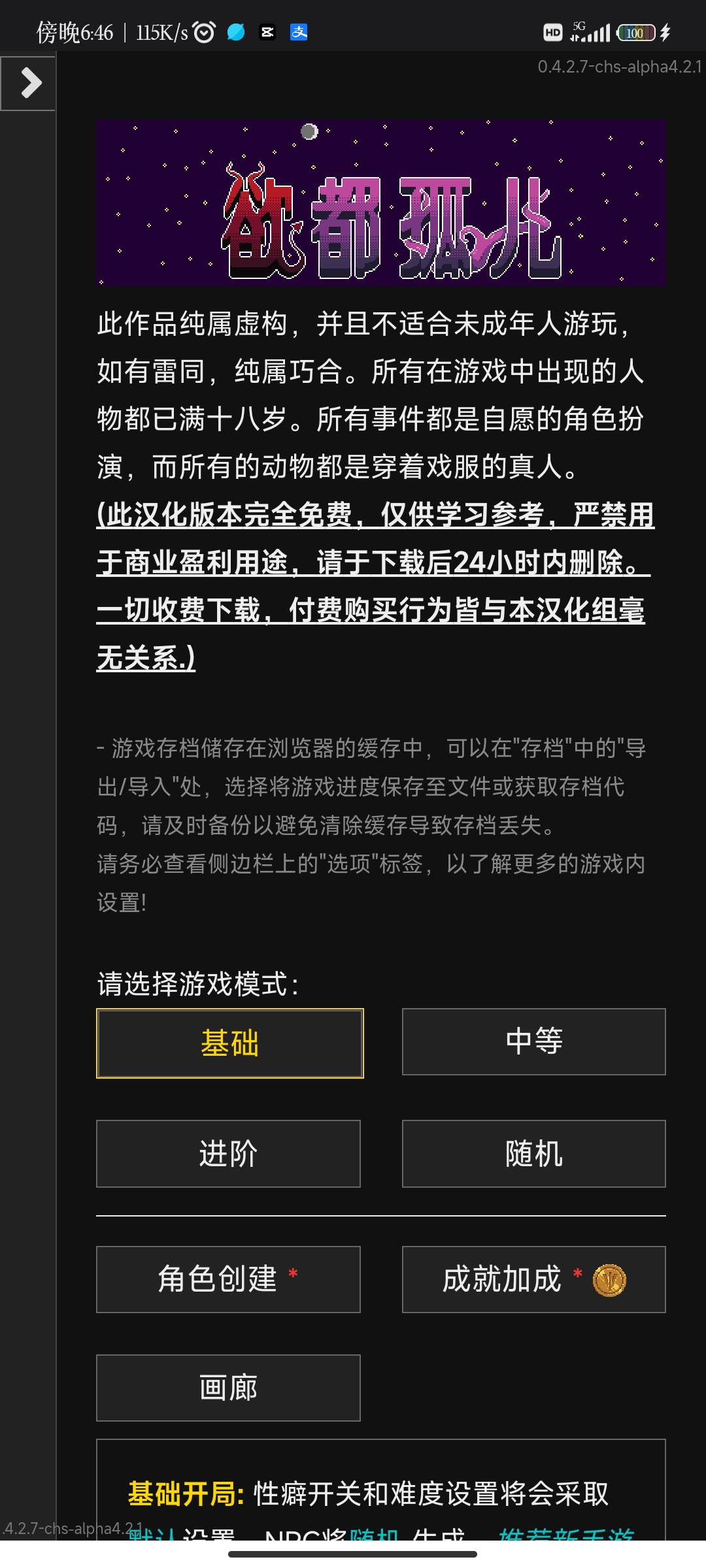The height and width of the screenshot is (1568, 706).
Task: Open the 画廊 gallery
Action: coord(228,1388)
